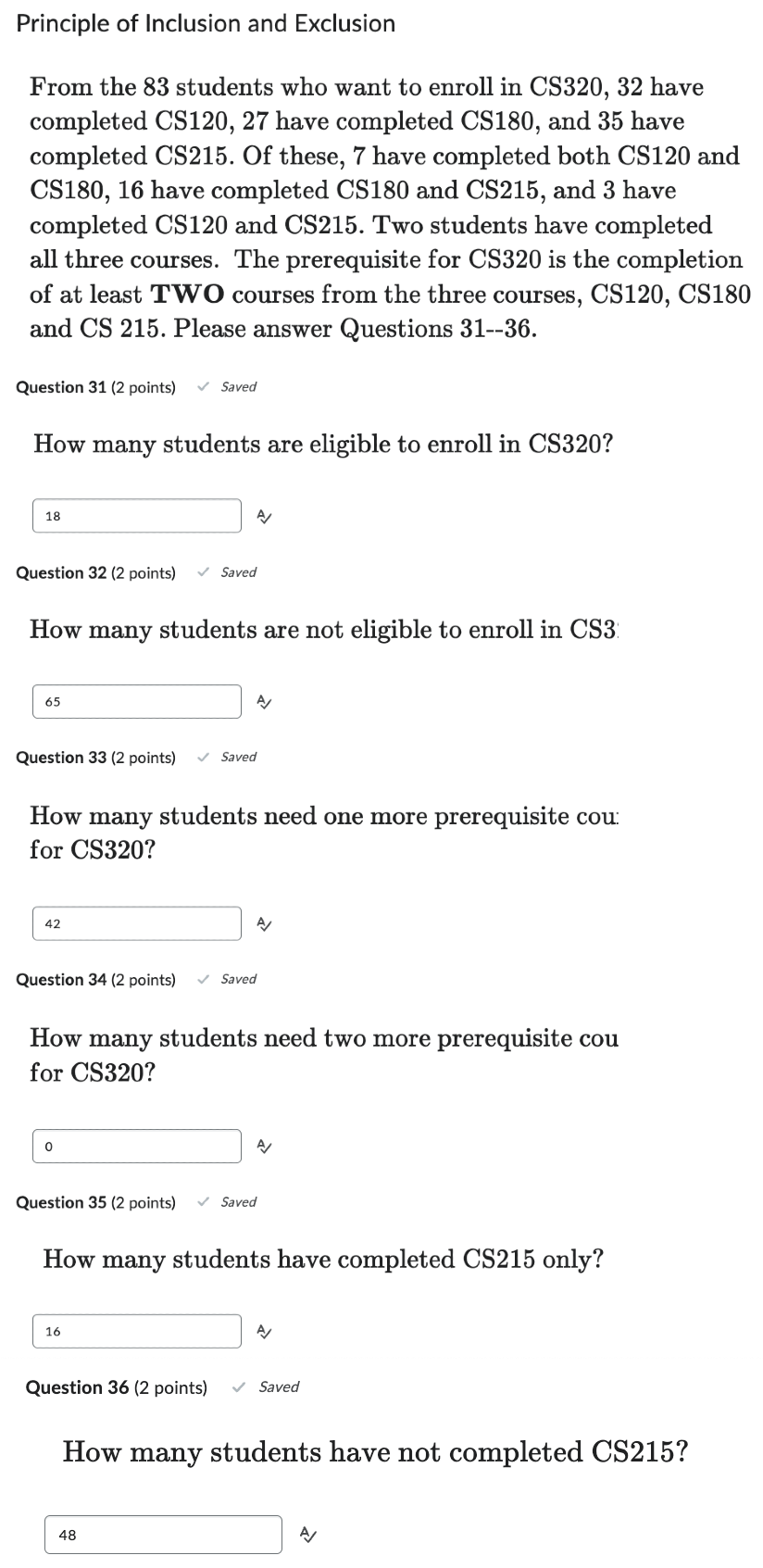The width and height of the screenshot is (763, 1568).
Task: Select the answer field containing 42
Action: click(x=136, y=923)
